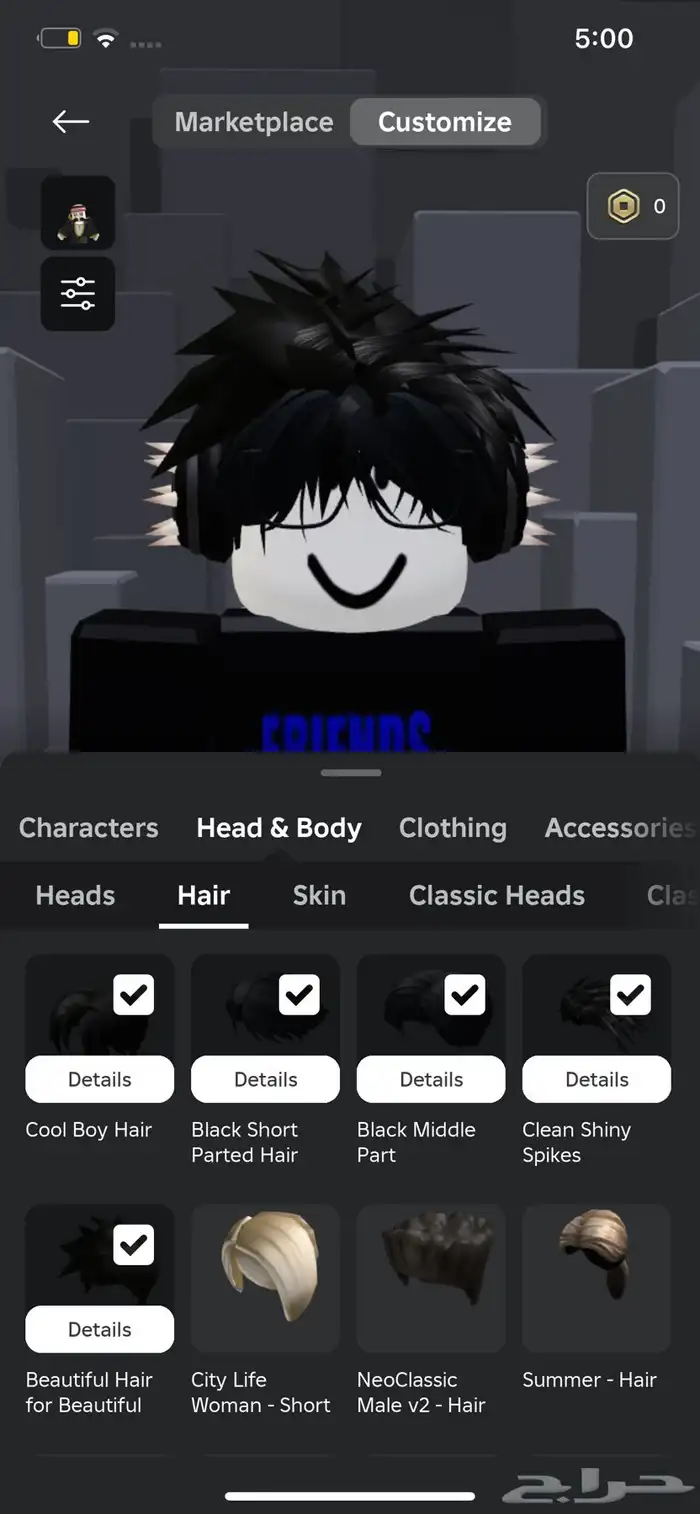Equip Summer - Hair item
This screenshot has height=1514, width=700.
[x=596, y=1278]
